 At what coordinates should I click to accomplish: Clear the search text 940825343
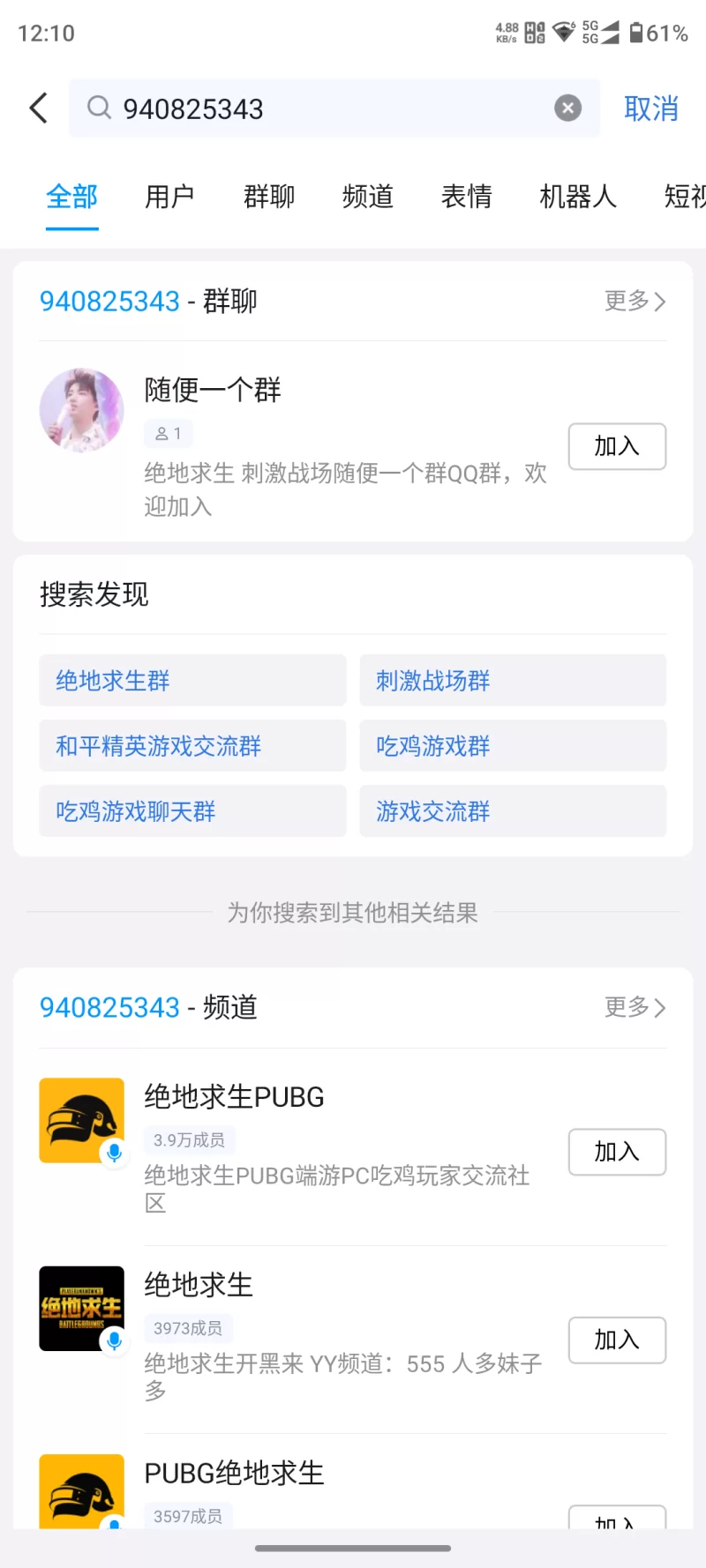tap(567, 108)
